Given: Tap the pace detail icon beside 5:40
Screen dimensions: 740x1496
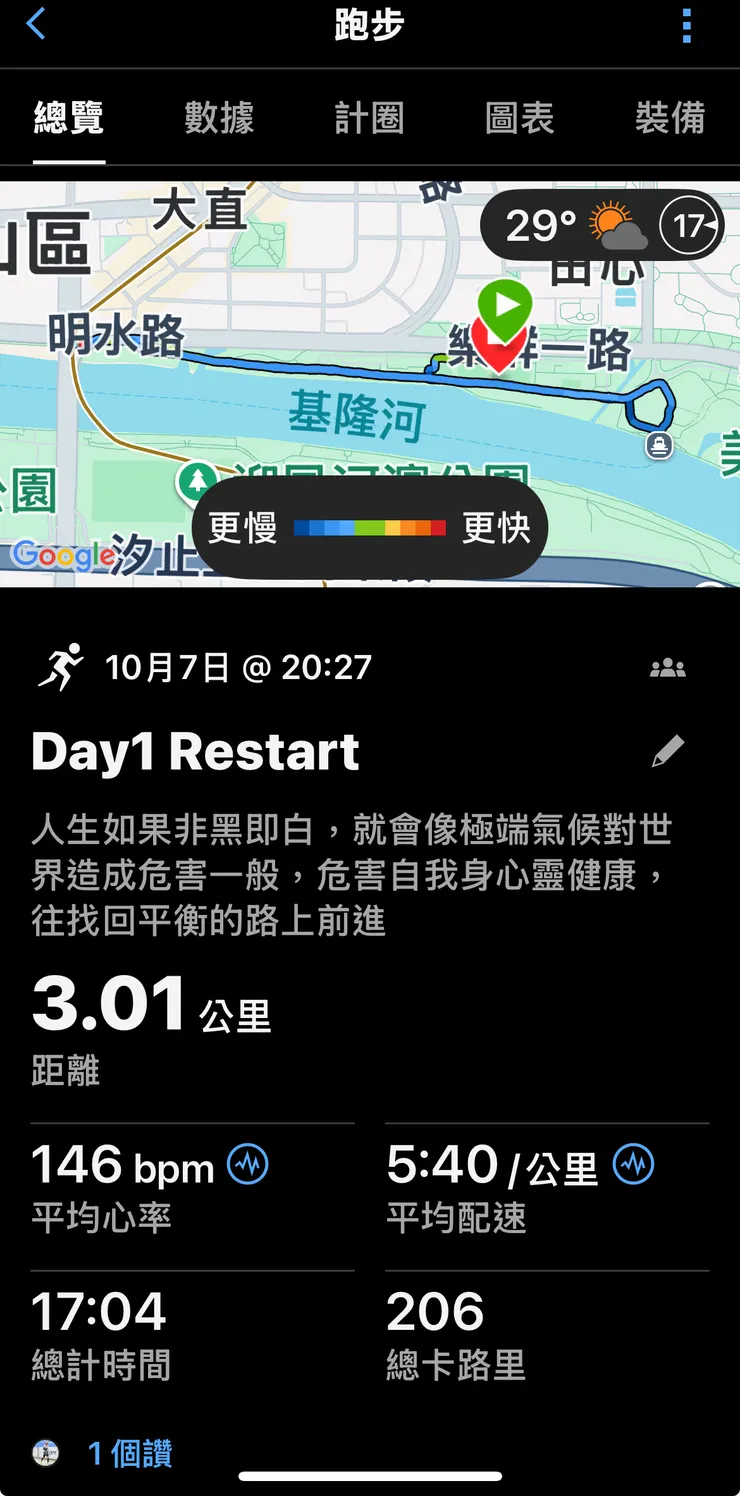Looking at the screenshot, I should click(x=634, y=1165).
